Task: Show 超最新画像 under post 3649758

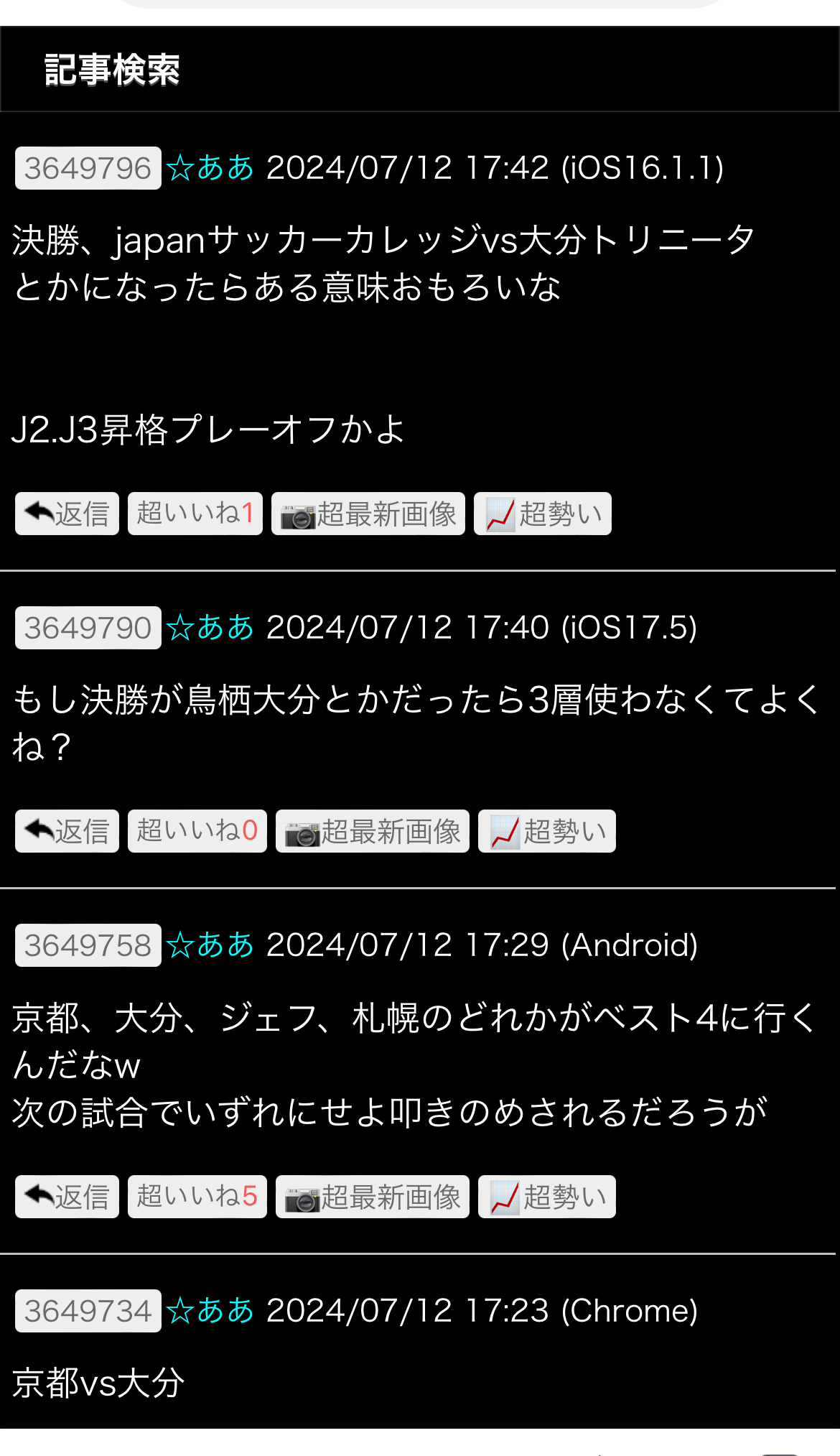Action: [373, 1197]
